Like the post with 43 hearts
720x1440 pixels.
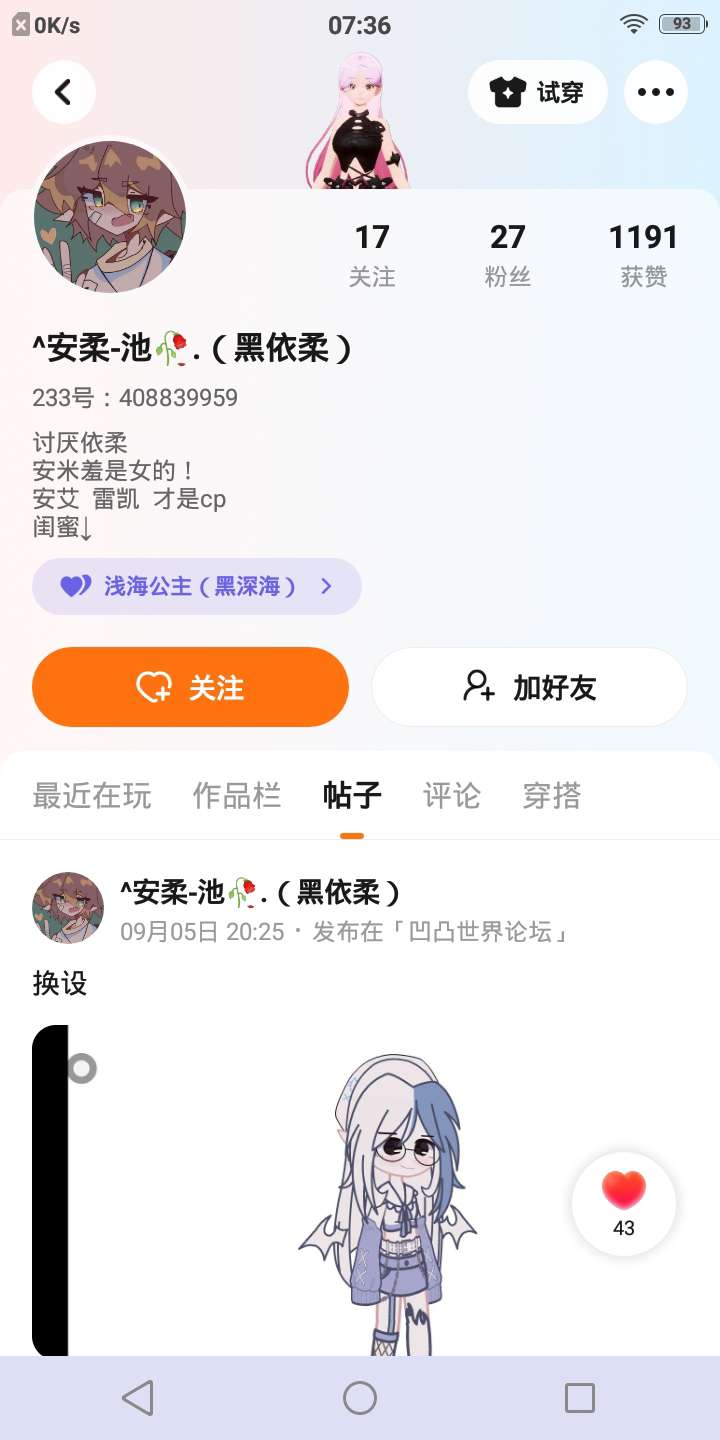pyautogui.click(x=624, y=1203)
